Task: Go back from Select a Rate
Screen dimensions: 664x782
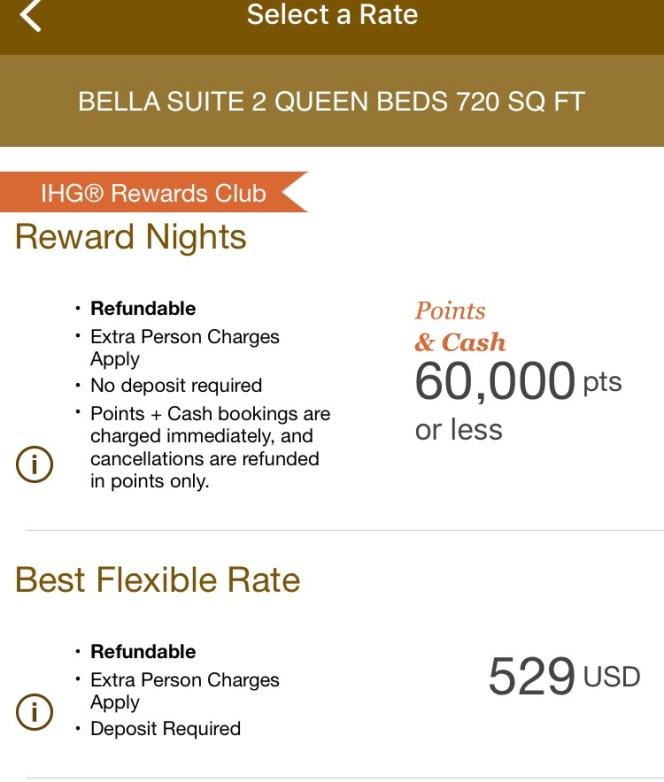Action: tap(31, 16)
